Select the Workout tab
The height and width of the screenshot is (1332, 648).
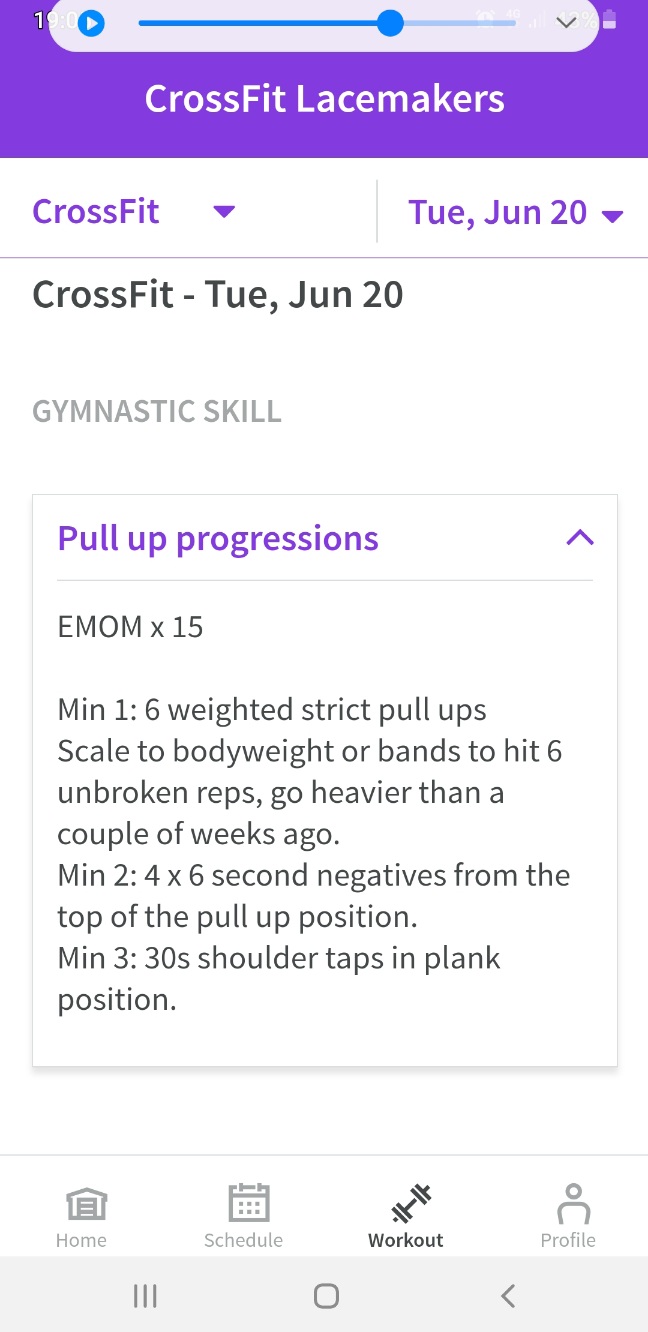point(406,1217)
